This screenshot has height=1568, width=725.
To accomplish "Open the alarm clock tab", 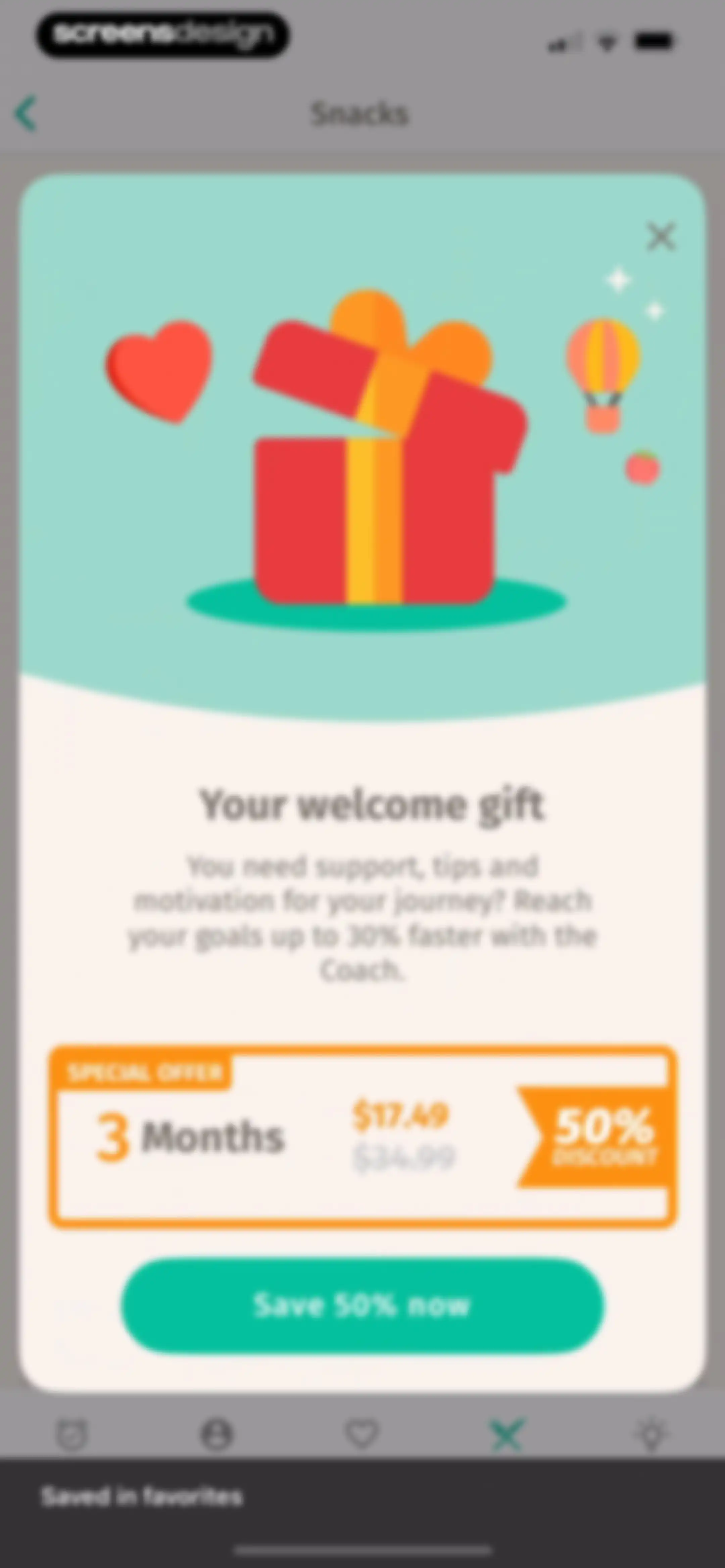I will click(72, 1434).
